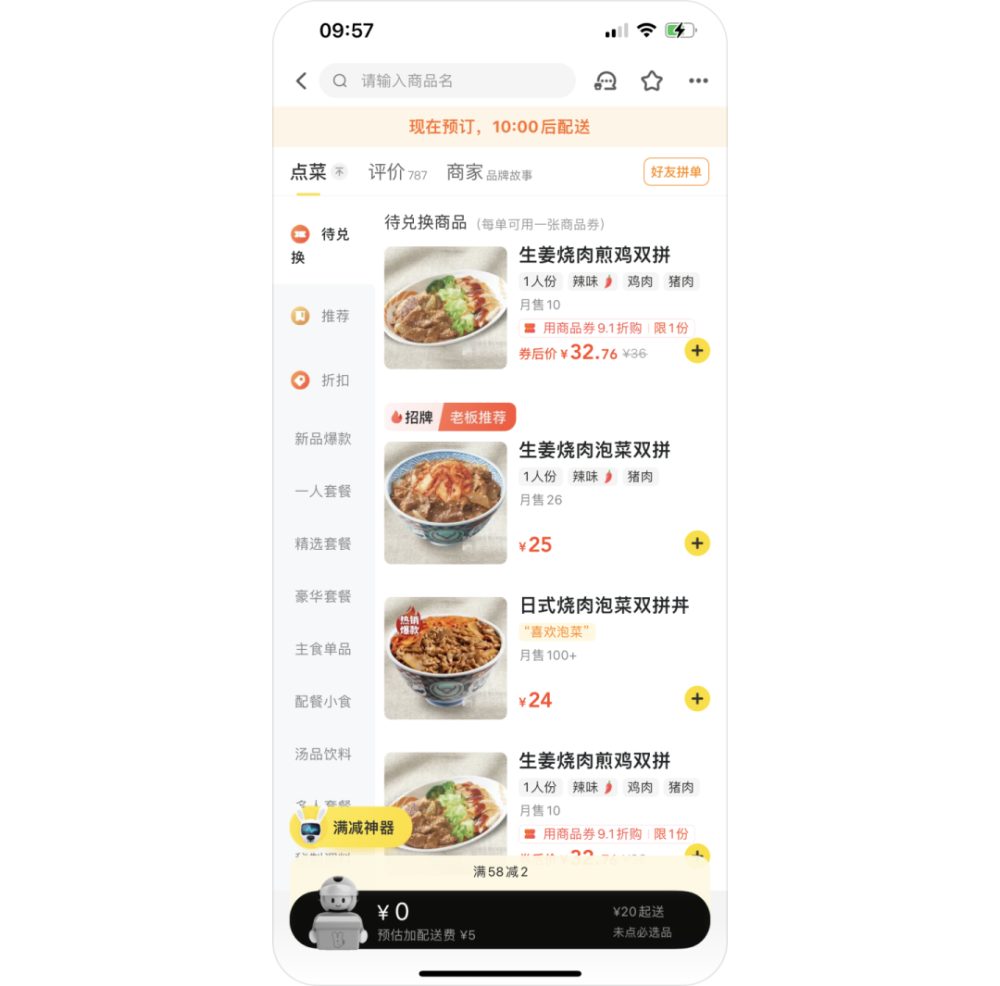The image size is (1000, 986).
Task: Open the 新品爆款 category
Action: (x=323, y=439)
